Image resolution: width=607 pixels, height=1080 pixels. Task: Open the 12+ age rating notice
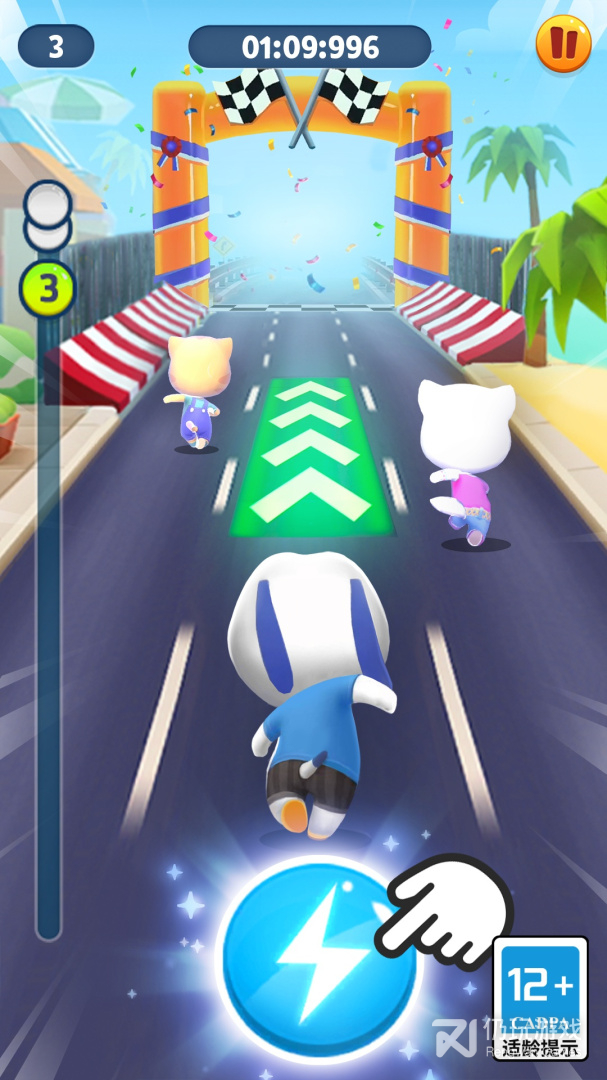(541, 997)
